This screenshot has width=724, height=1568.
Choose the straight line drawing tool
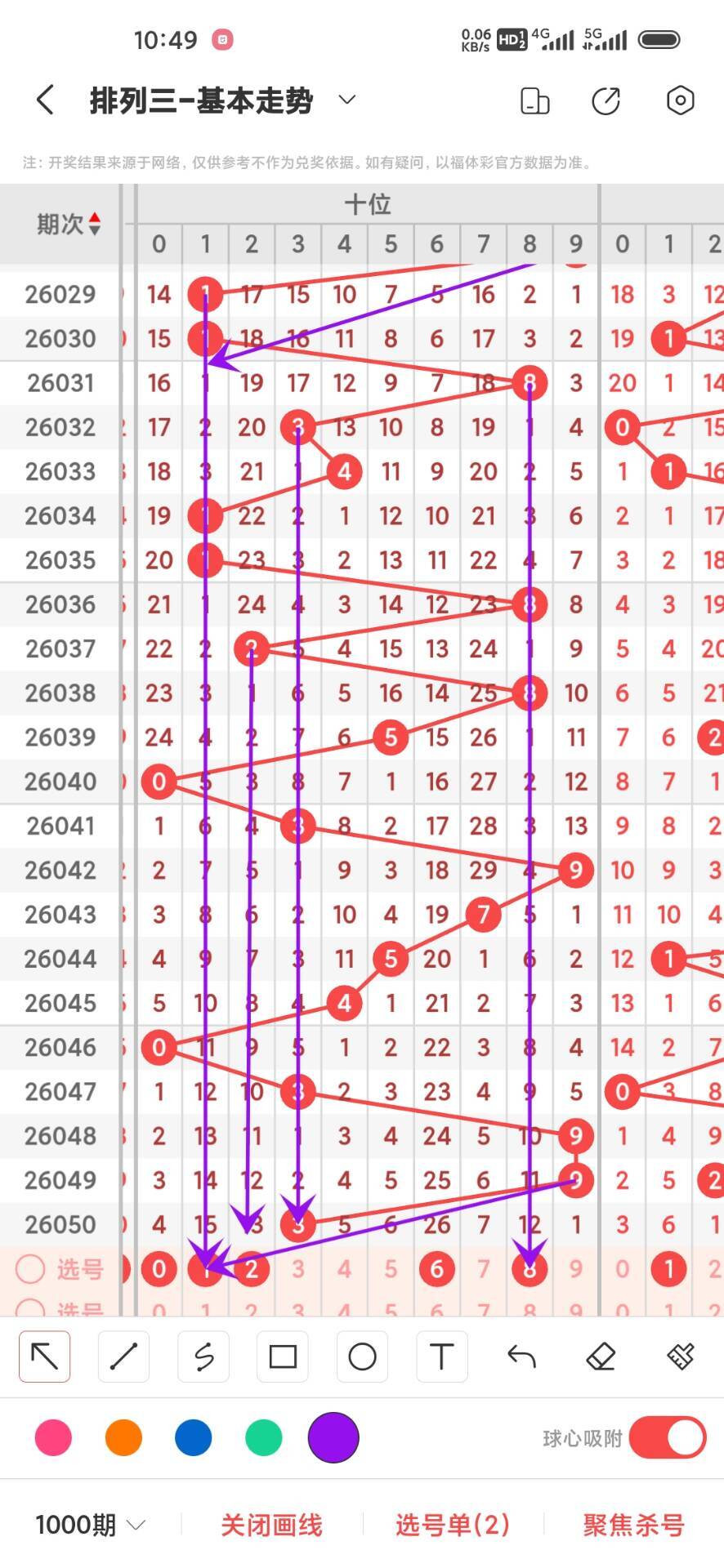point(123,1356)
